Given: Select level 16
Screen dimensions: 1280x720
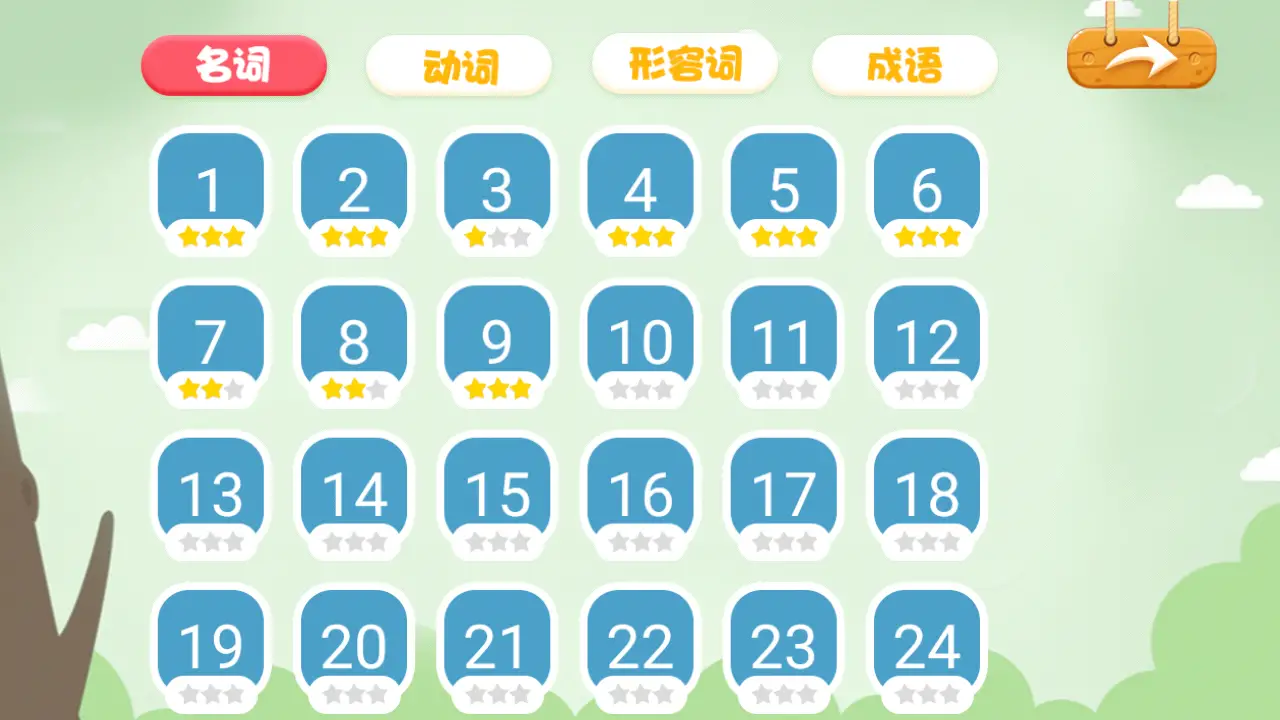Looking at the screenshot, I should (640, 494).
